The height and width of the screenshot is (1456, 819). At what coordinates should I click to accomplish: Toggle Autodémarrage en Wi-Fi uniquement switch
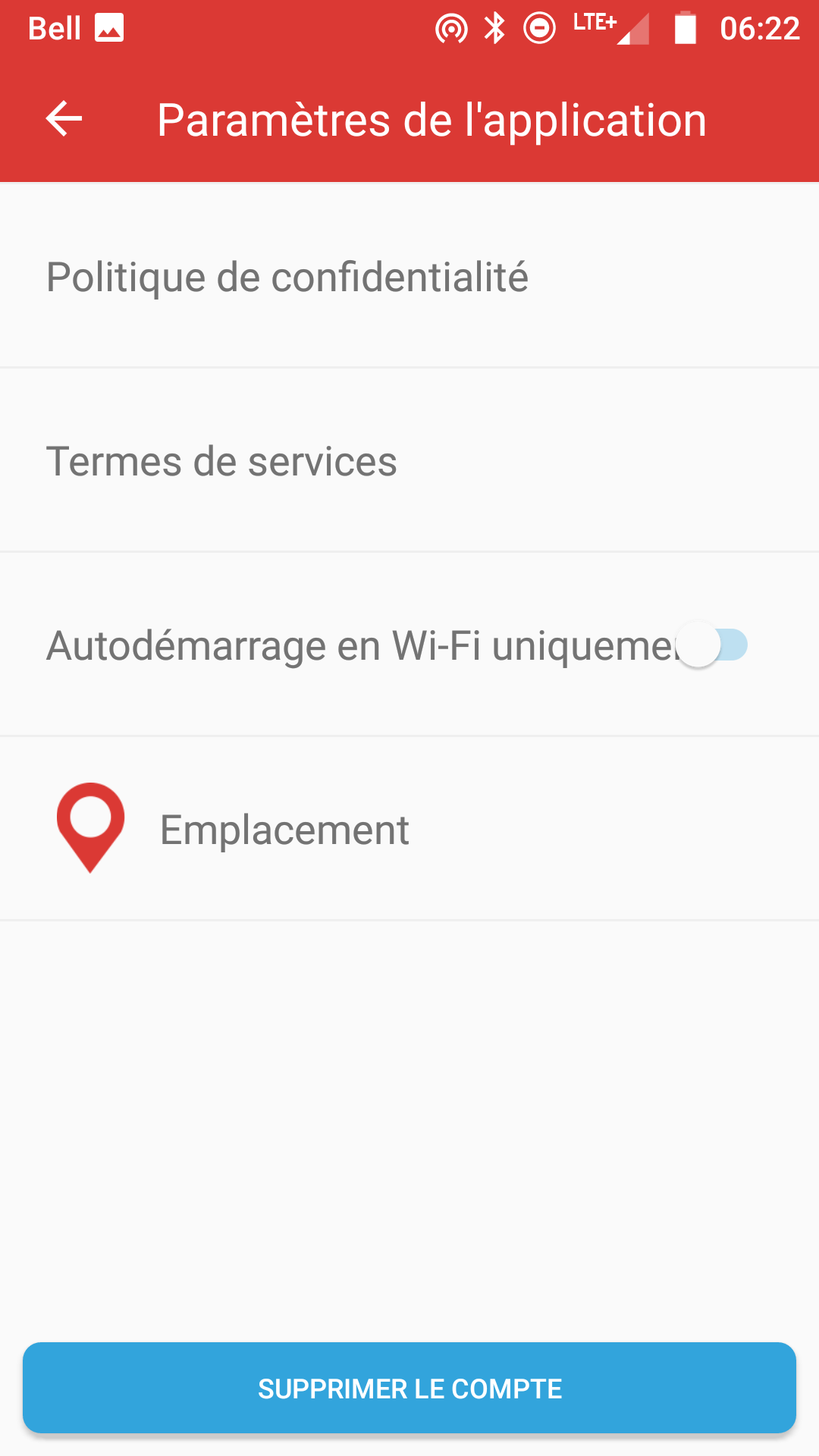[711, 645]
